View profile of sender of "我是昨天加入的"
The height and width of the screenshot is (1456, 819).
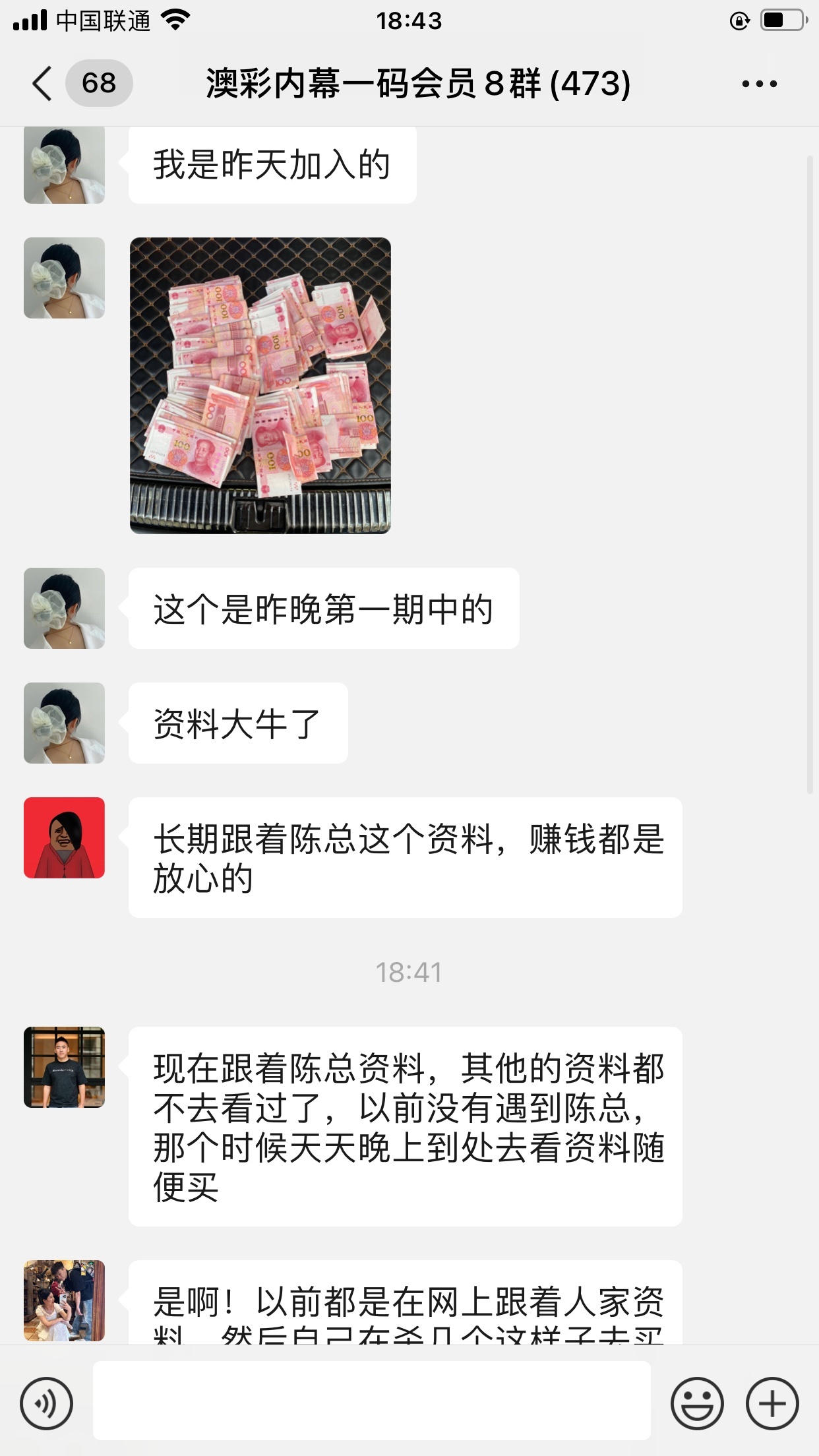click(x=64, y=165)
